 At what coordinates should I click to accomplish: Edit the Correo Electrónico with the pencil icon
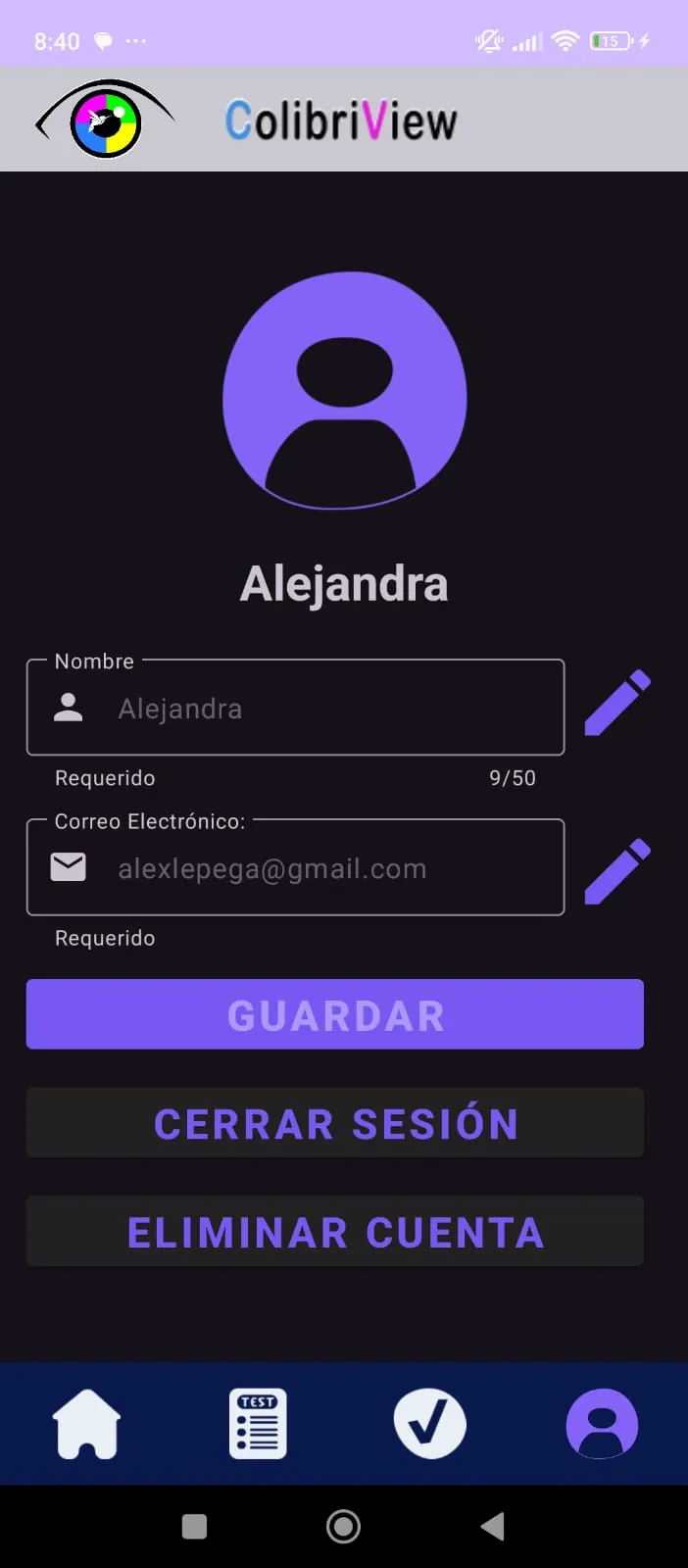617,871
